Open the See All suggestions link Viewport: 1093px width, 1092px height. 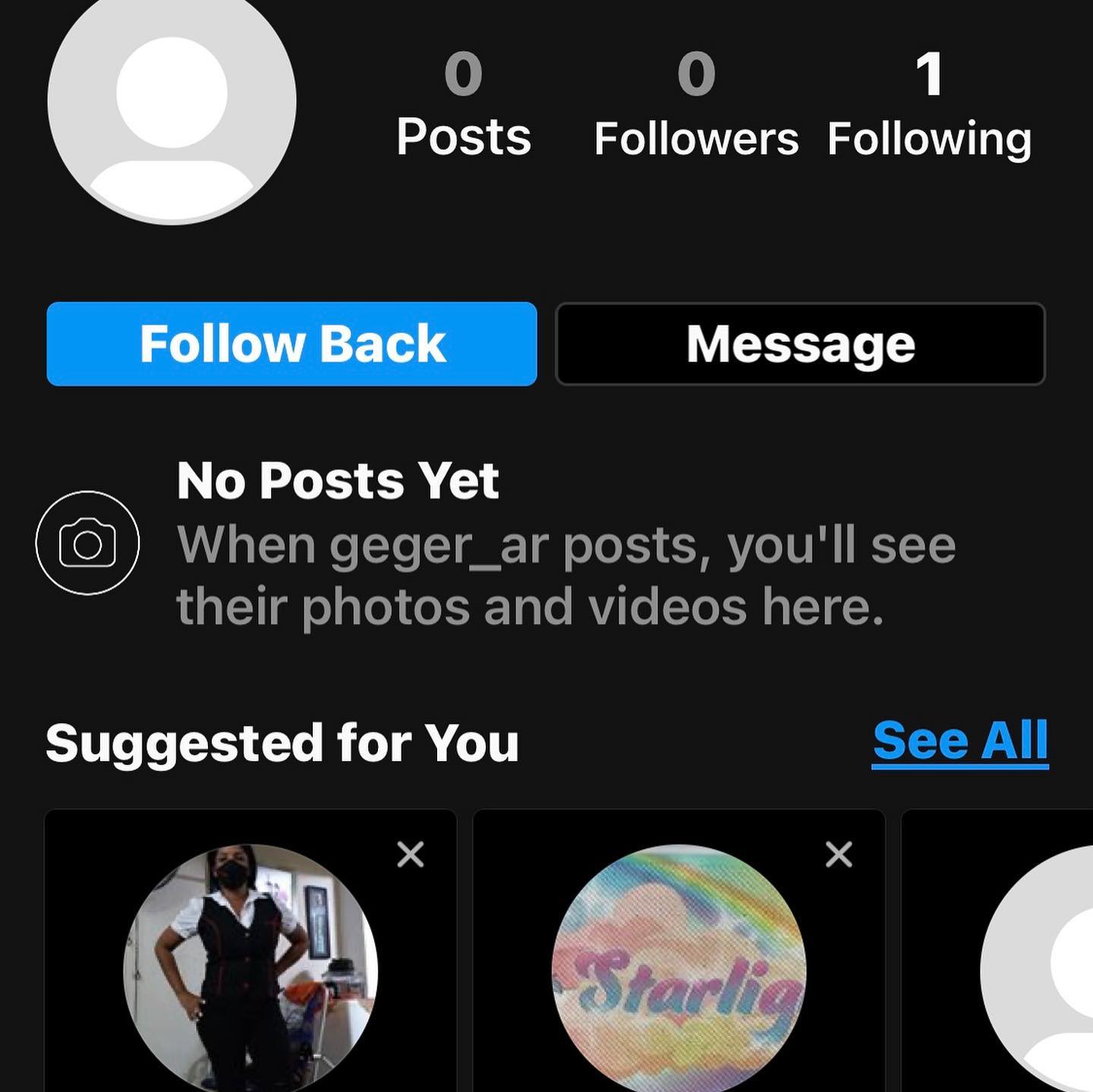pos(960,741)
